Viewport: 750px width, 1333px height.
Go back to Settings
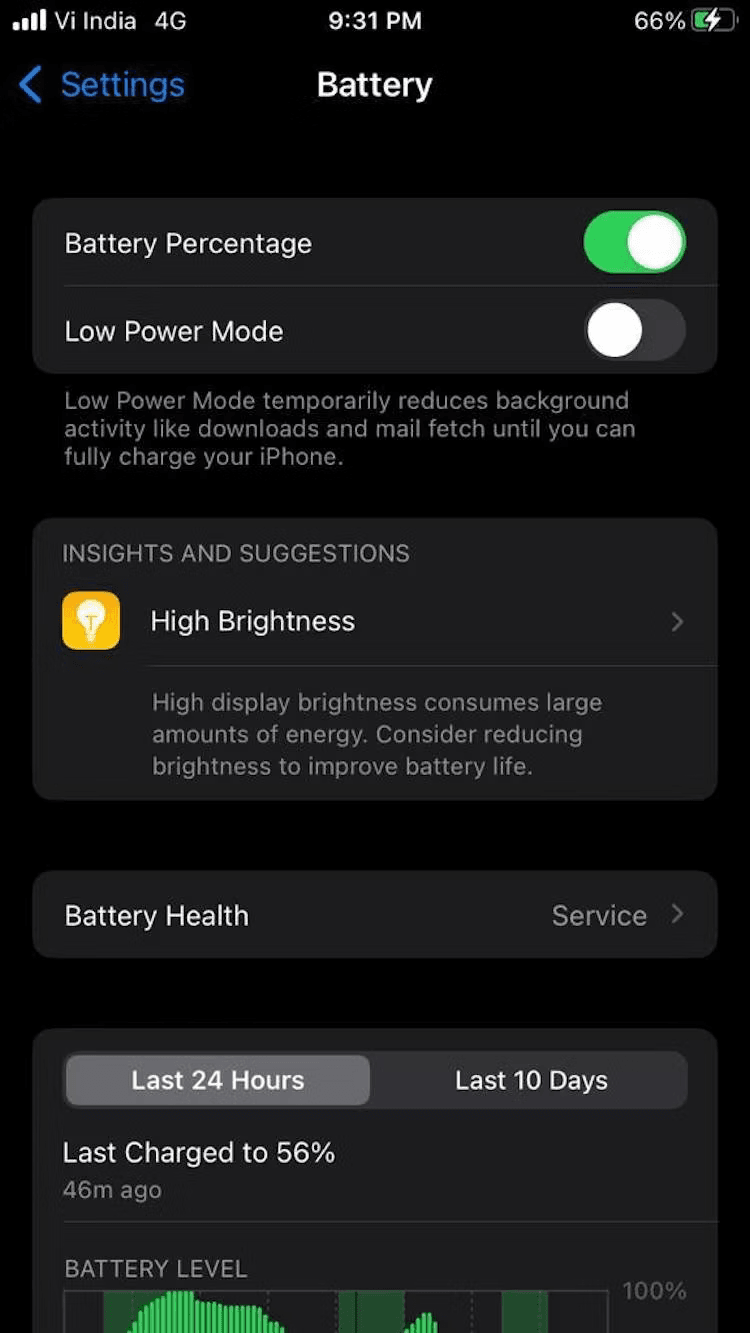[102, 85]
